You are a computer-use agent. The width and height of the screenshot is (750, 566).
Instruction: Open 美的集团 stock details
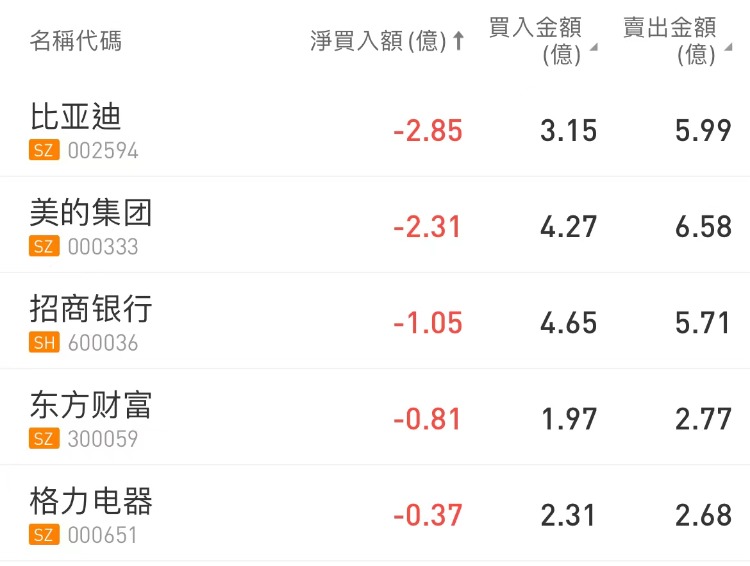[x=91, y=213]
